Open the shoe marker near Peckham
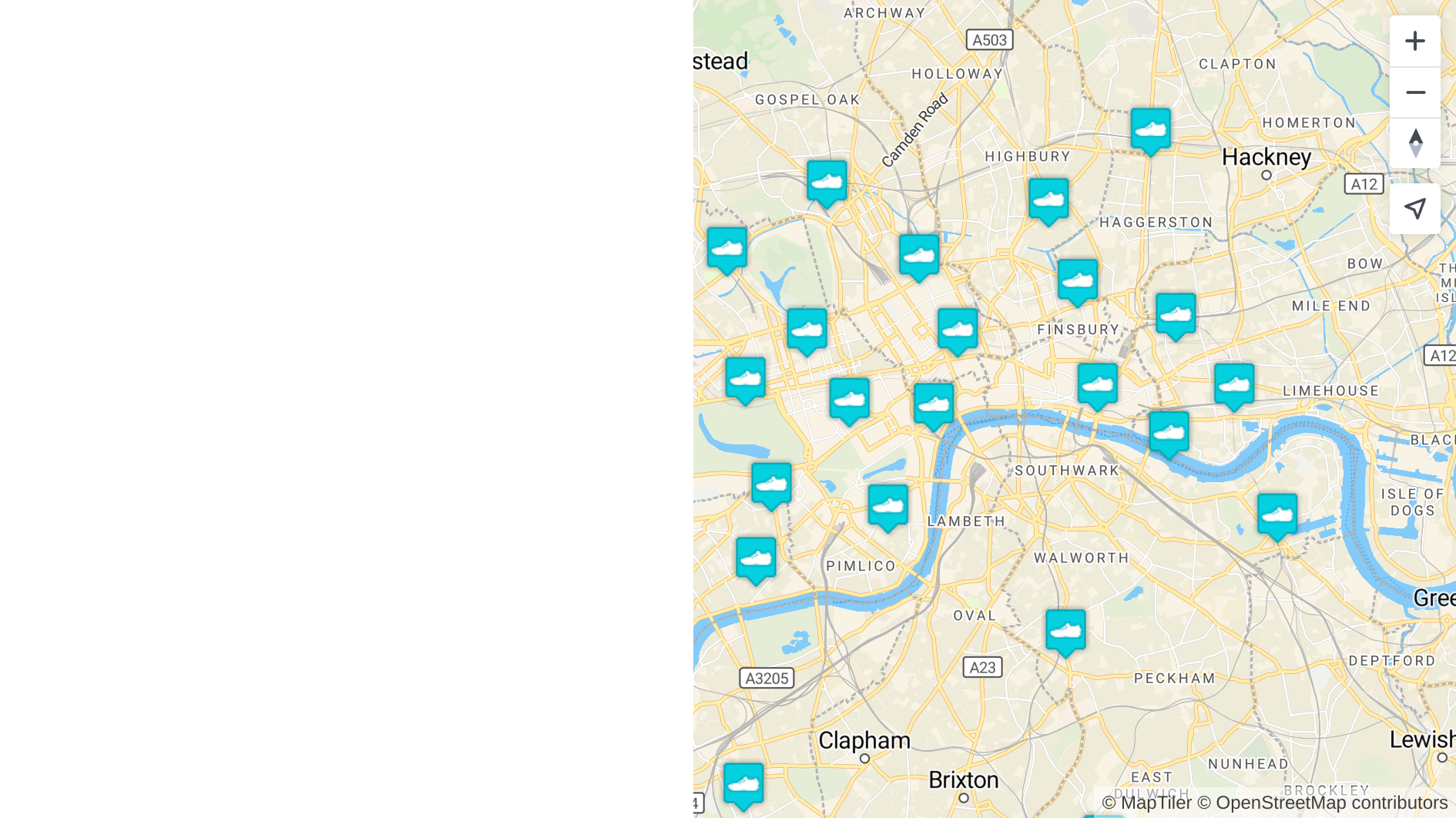Screen dimensions: 1456x818 [1065, 631]
